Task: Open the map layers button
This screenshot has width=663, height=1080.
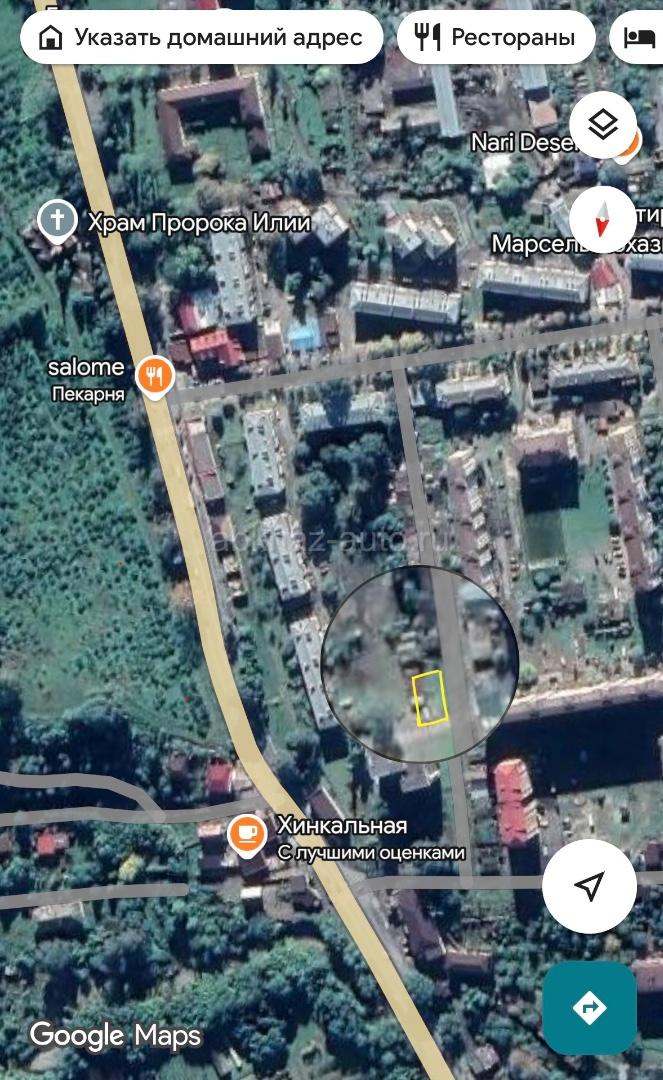Action: click(x=602, y=125)
